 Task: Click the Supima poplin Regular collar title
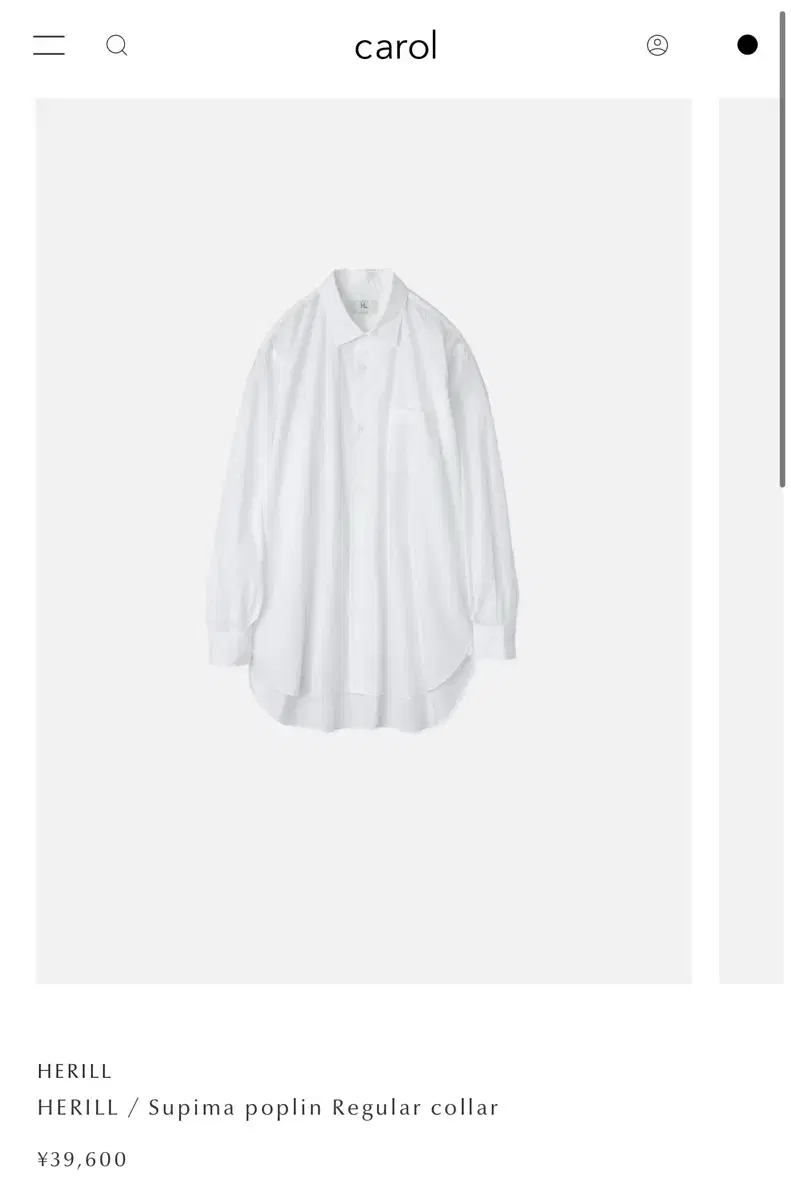coord(267,1107)
